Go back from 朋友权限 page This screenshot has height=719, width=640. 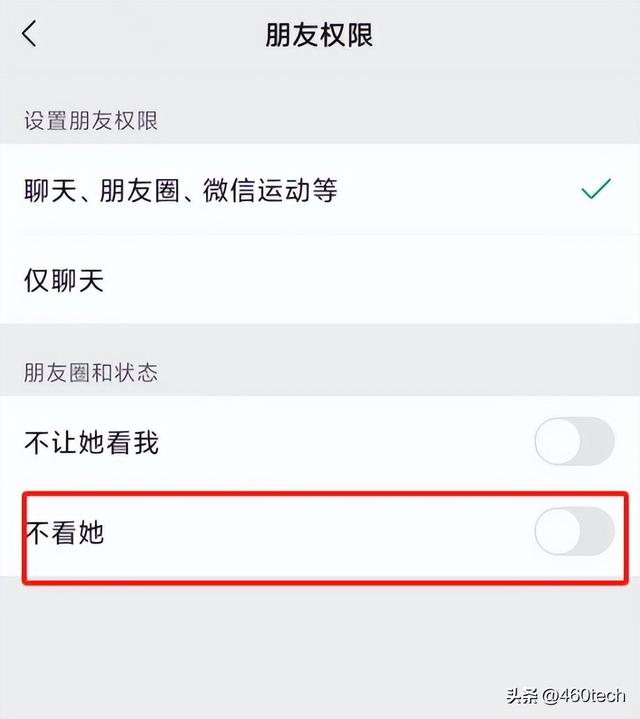tap(30, 35)
